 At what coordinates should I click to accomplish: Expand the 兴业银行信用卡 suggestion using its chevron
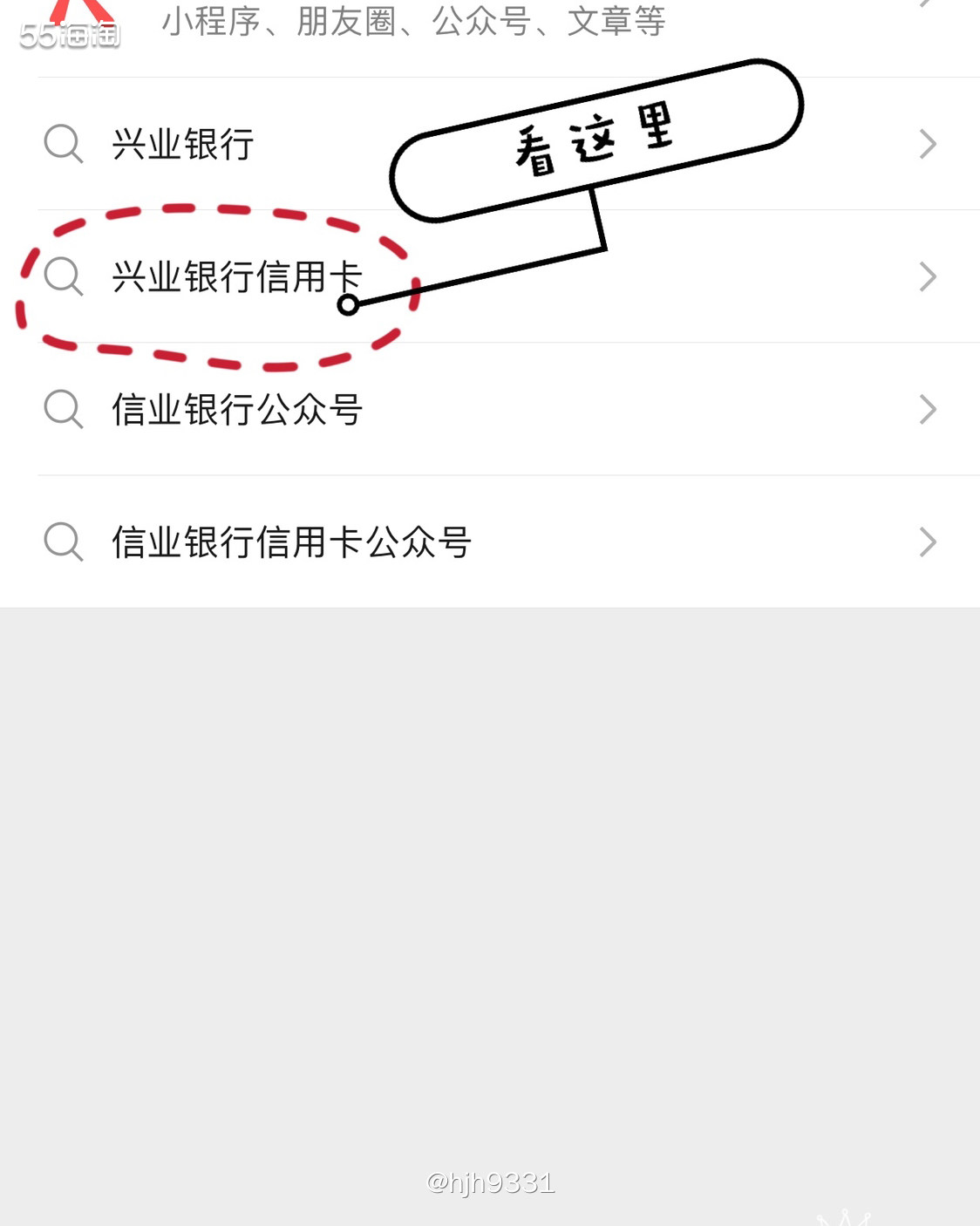click(927, 277)
